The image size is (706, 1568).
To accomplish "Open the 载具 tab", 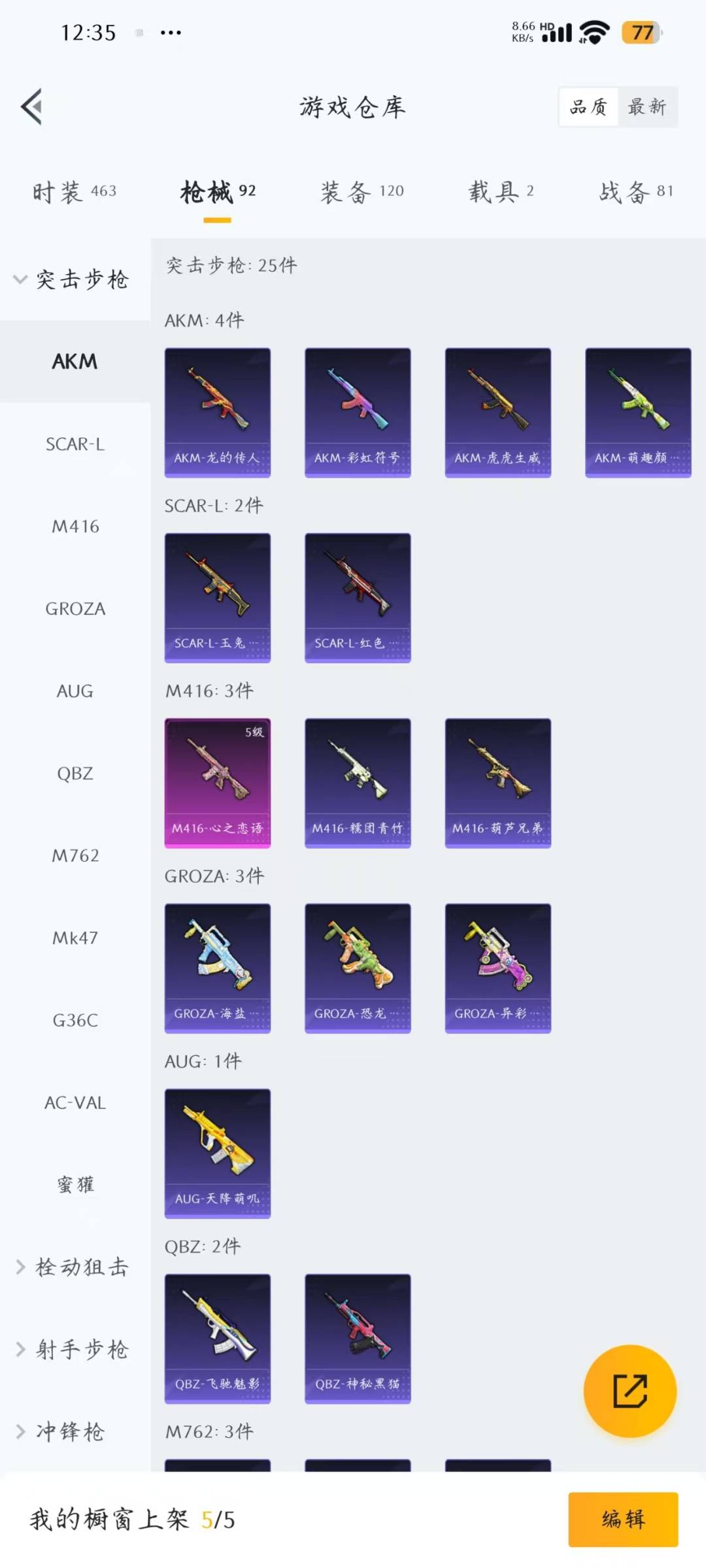I will pyautogui.click(x=501, y=191).
